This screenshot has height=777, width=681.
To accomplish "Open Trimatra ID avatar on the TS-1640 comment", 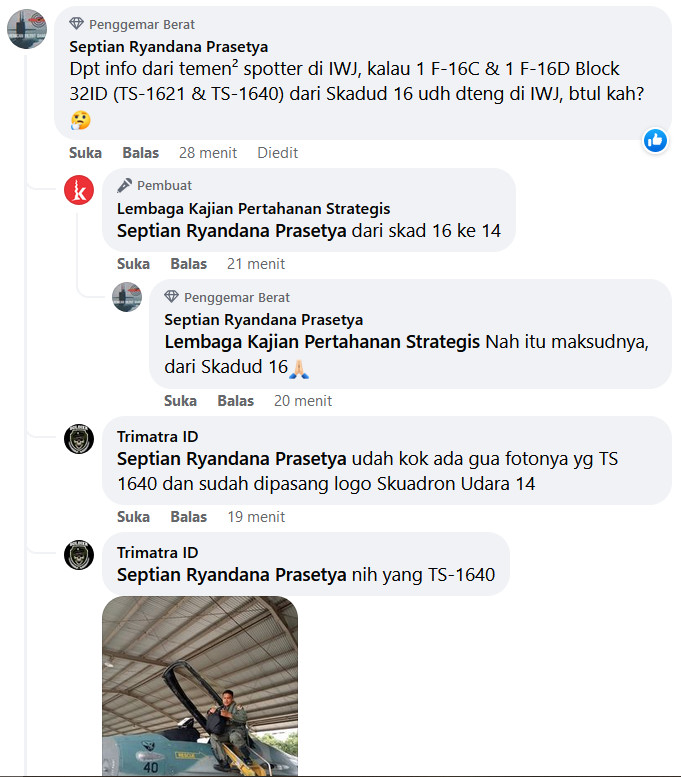I will pos(79,554).
